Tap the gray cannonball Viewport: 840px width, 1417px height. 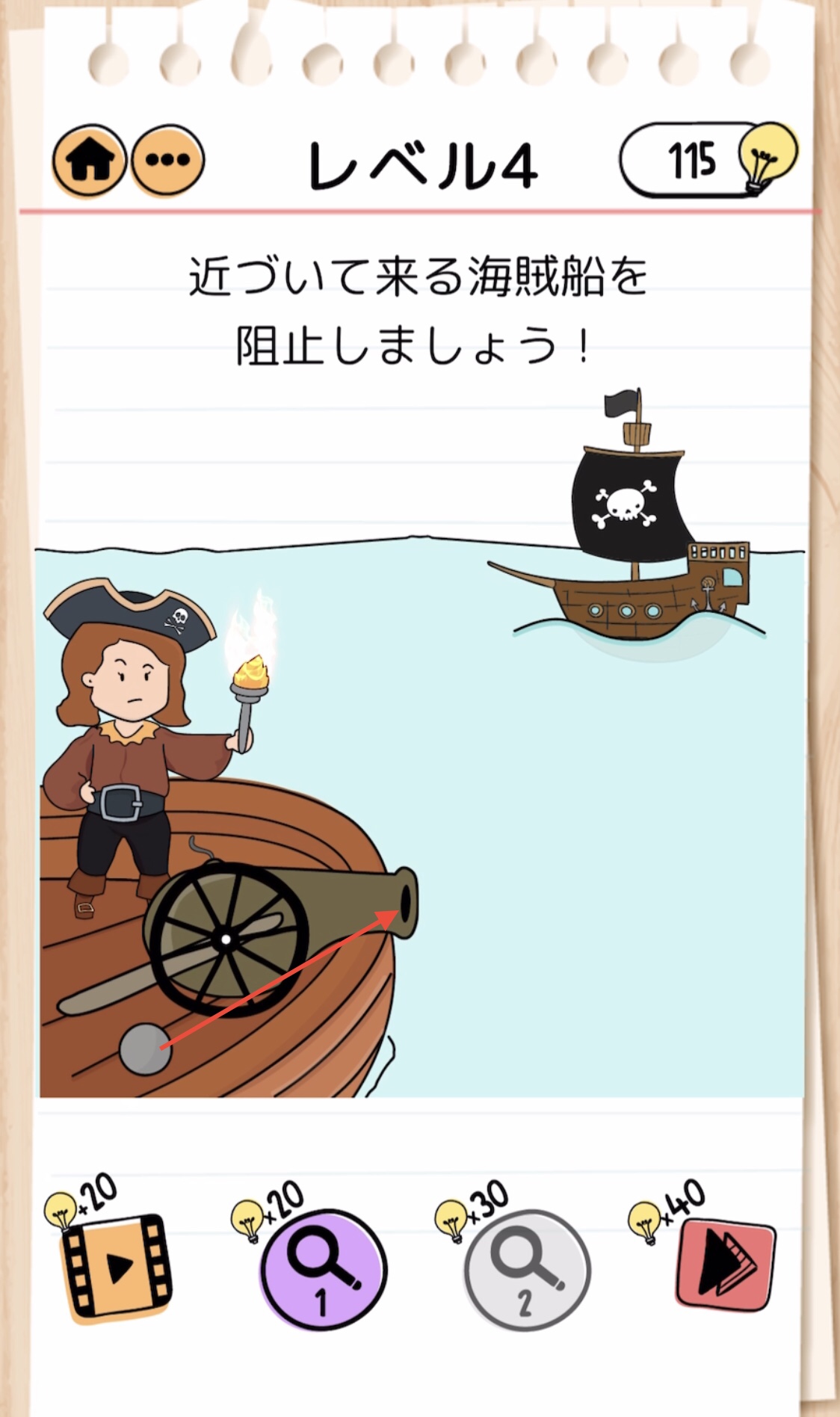[145, 1049]
